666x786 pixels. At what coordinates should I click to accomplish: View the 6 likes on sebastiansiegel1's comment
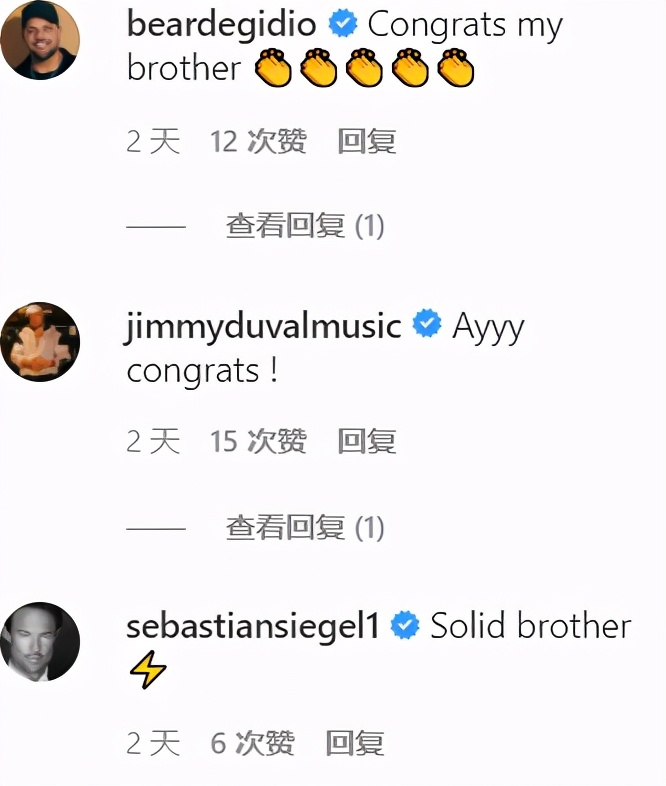pyautogui.click(x=252, y=743)
